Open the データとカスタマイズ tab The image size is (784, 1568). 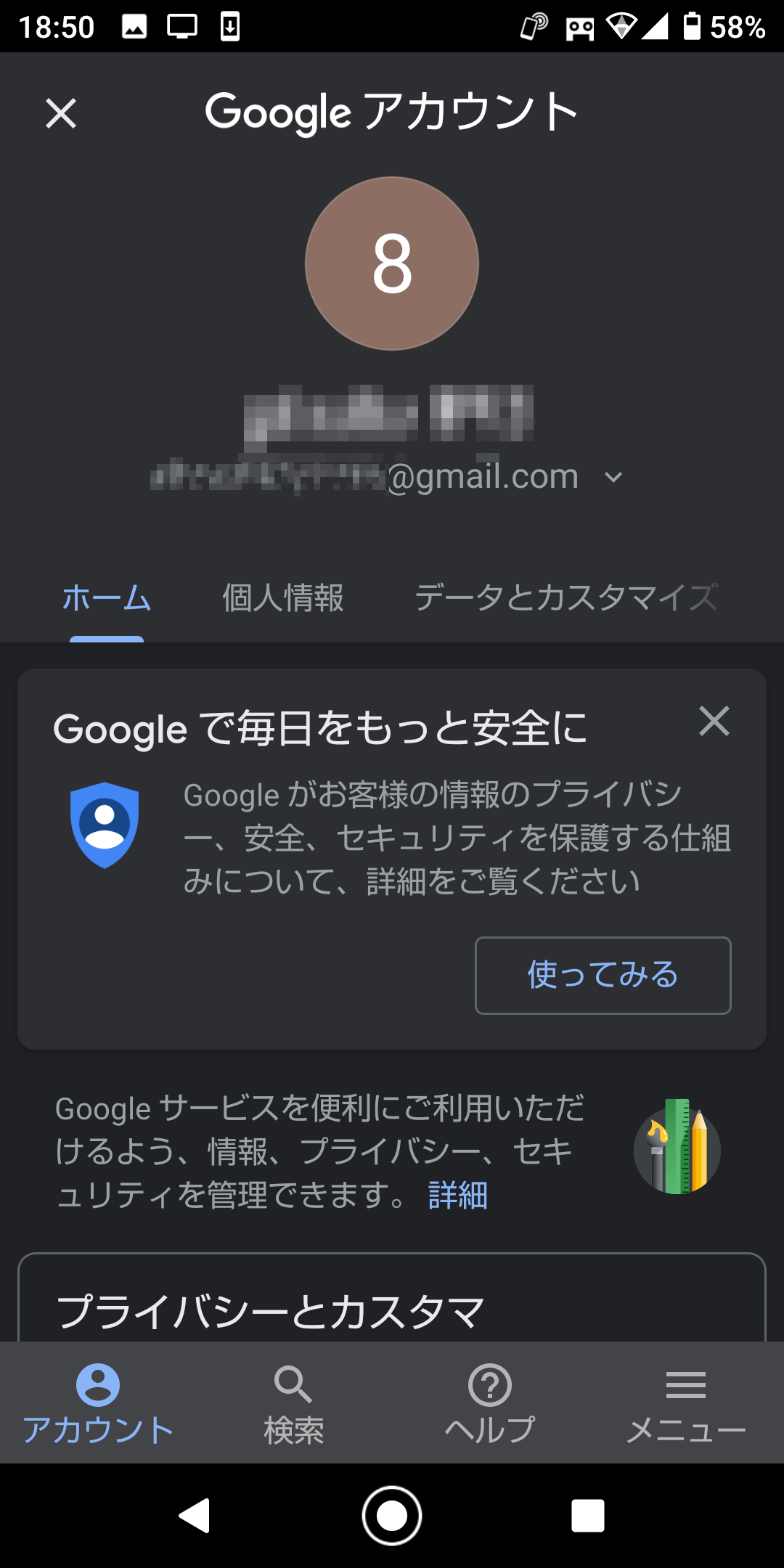566,597
